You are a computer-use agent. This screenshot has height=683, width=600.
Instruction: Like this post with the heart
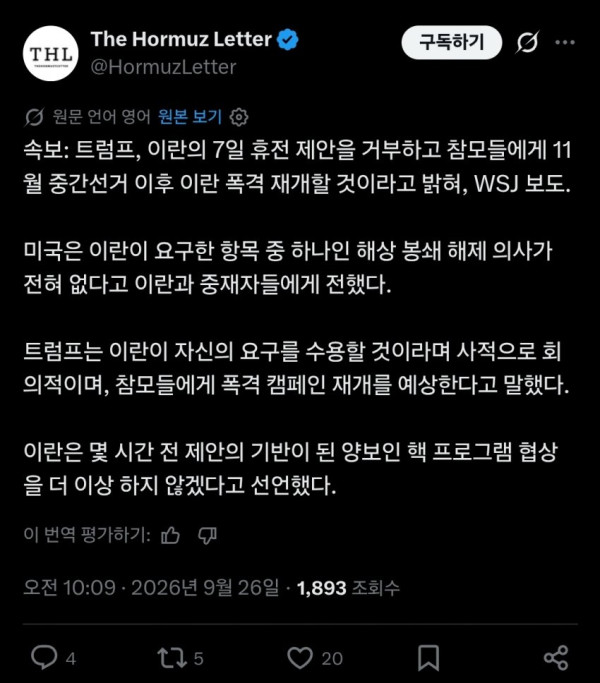[x=300, y=658]
